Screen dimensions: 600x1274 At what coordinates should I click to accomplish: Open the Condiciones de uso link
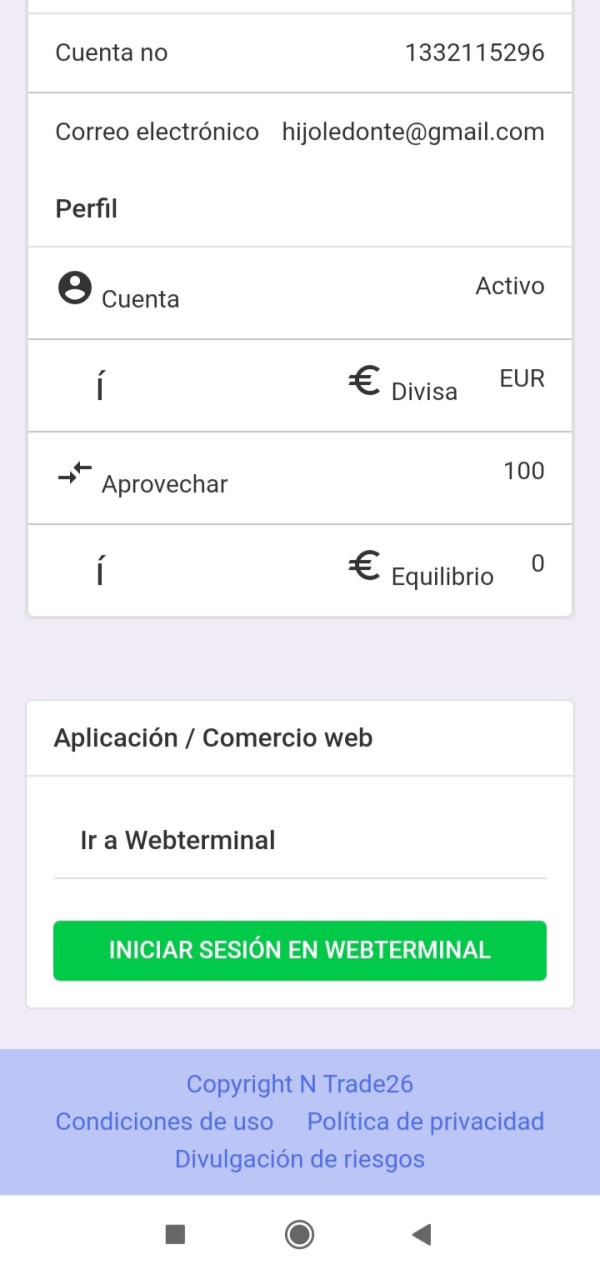(164, 1121)
